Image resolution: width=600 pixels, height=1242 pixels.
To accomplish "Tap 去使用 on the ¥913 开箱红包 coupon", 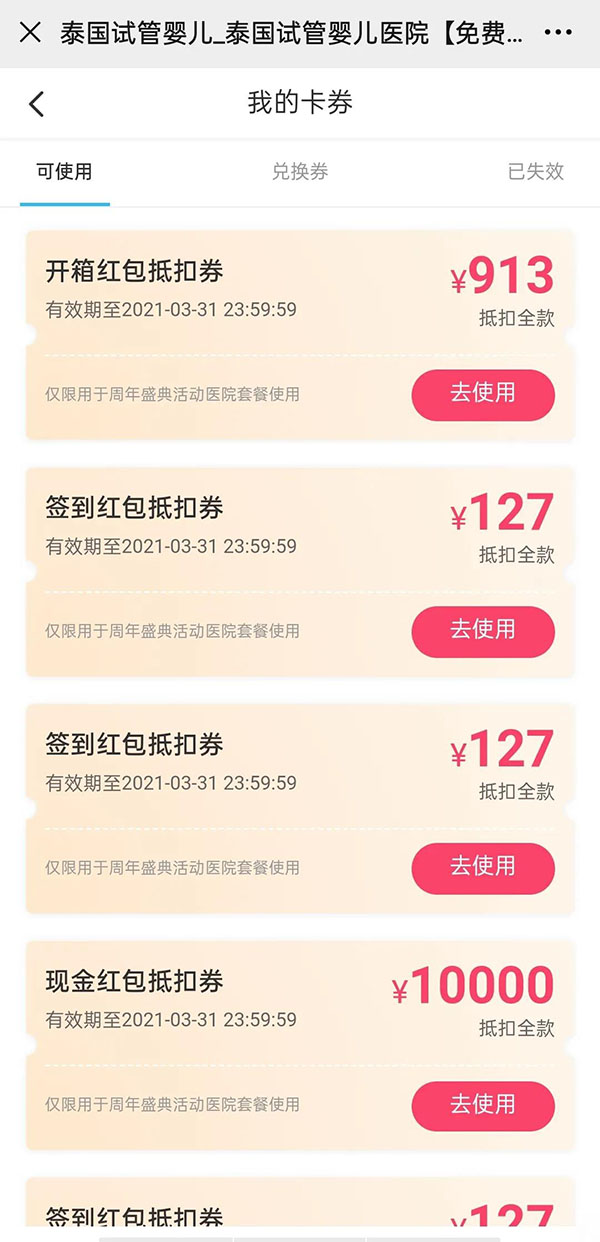I will click(483, 394).
